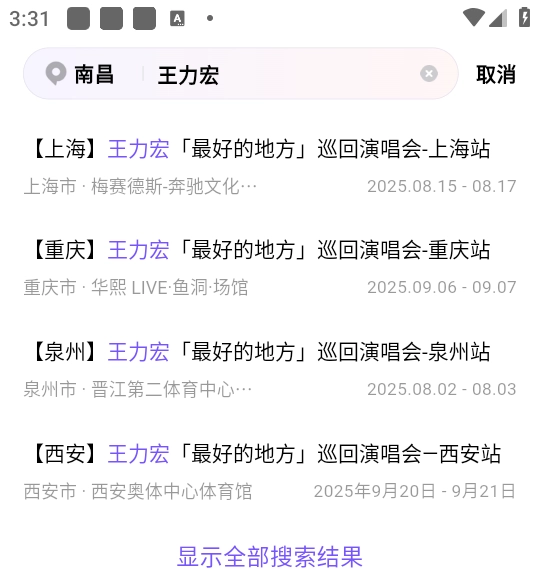
Task: Tap the 王力宏 search text field
Action: click(283, 75)
